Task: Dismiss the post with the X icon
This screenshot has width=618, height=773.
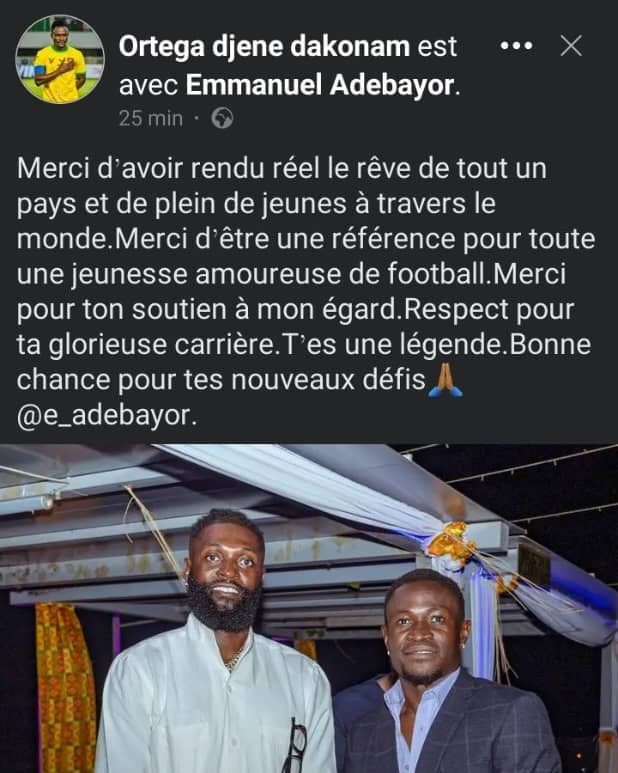Action: click(571, 45)
